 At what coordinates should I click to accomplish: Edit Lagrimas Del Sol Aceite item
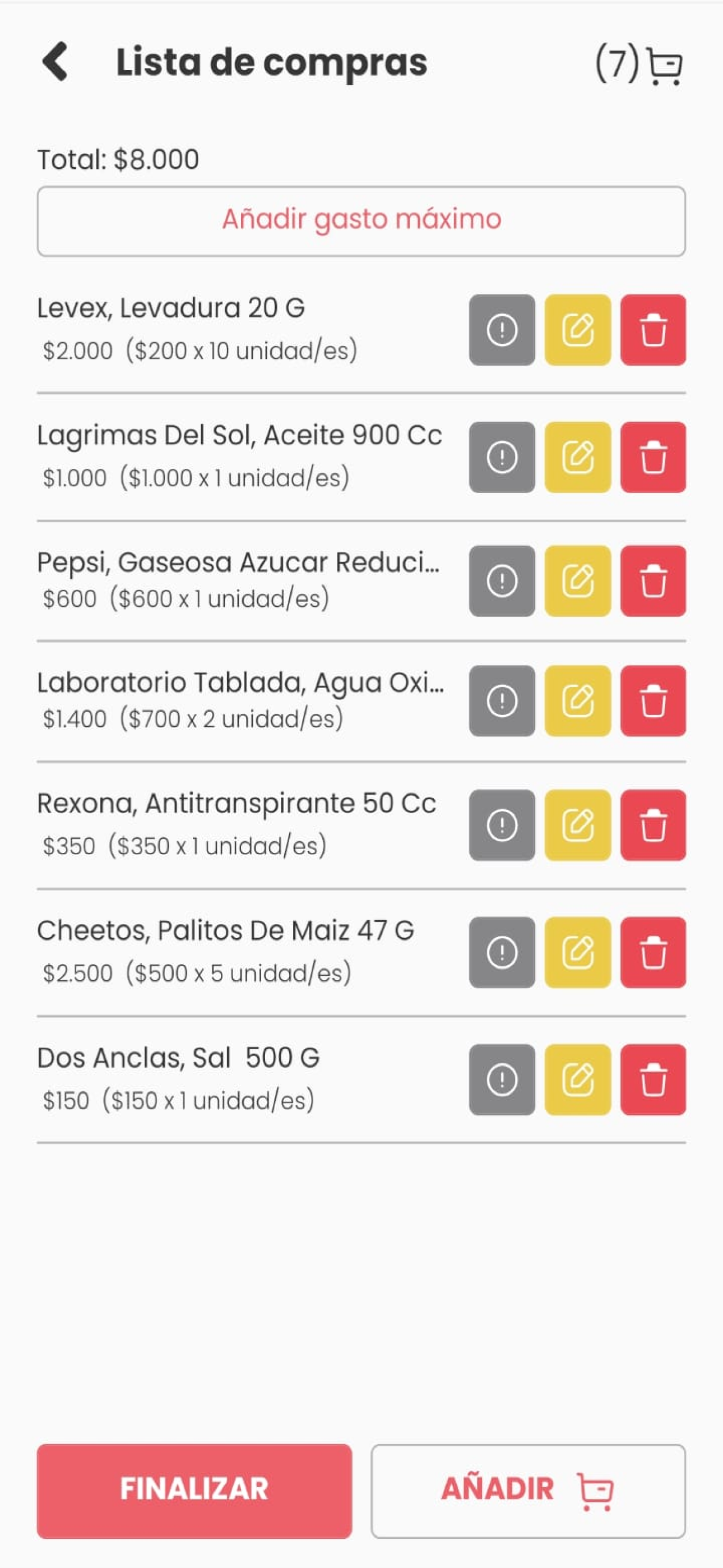point(577,457)
